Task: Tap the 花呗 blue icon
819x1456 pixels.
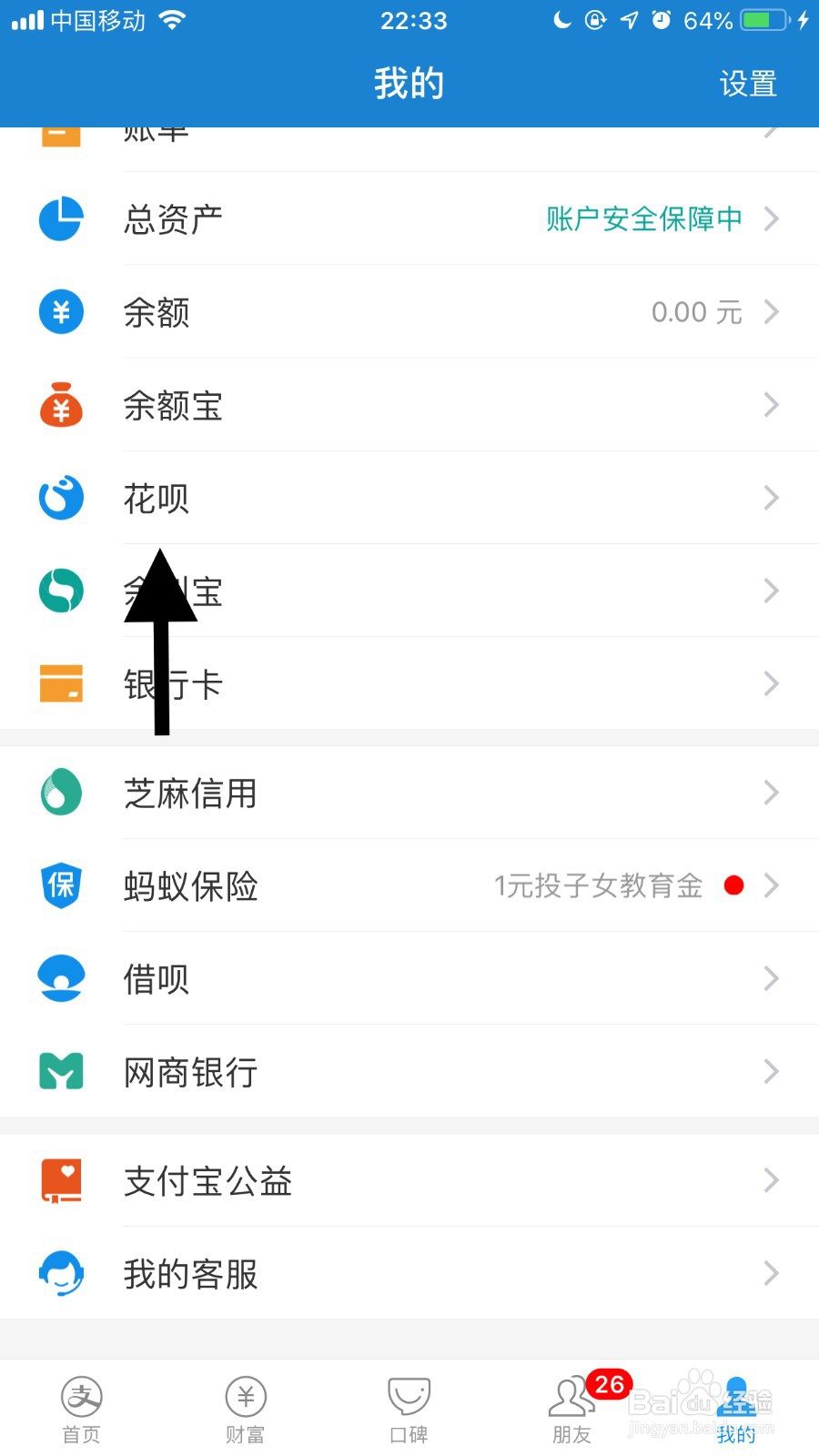Action: click(60, 498)
